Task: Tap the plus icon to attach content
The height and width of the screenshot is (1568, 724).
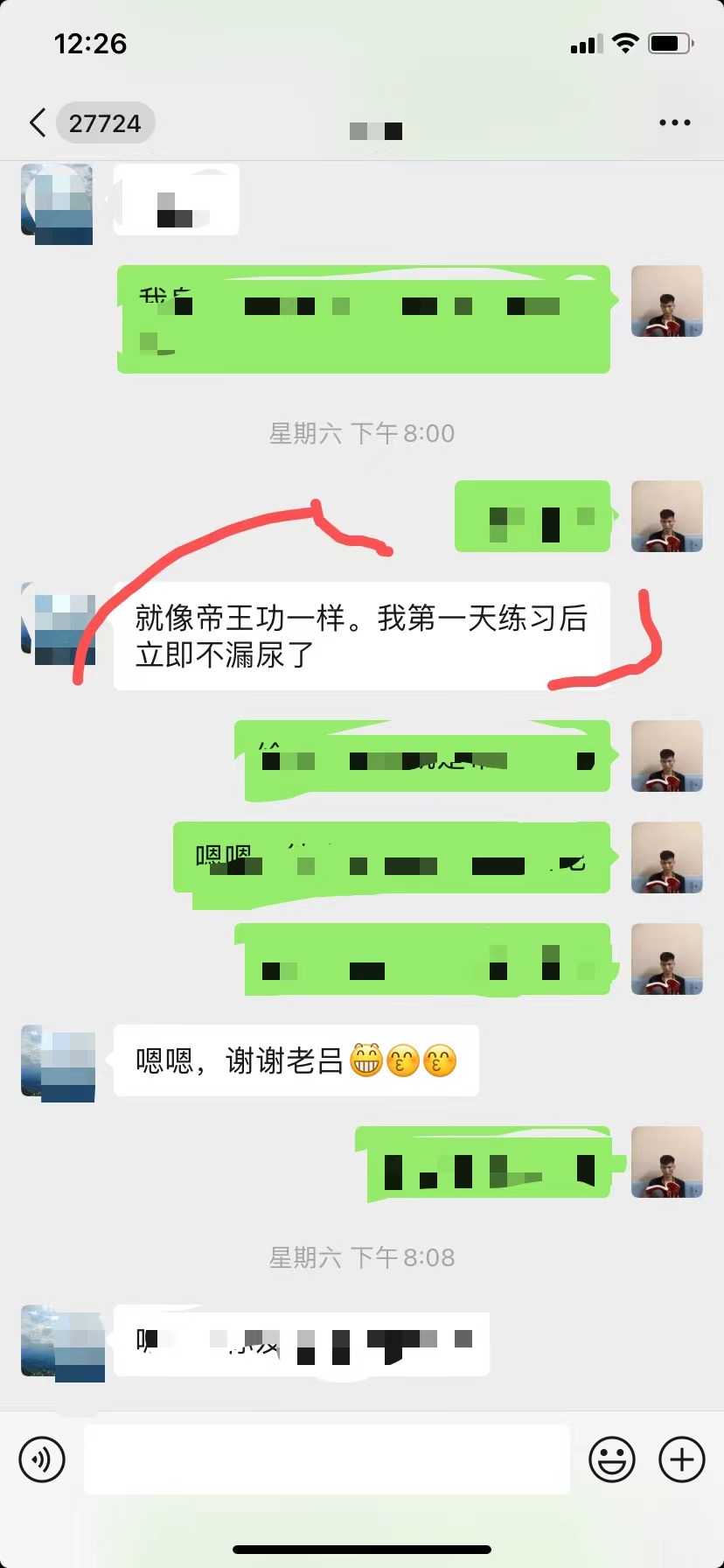Action: [x=681, y=1459]
